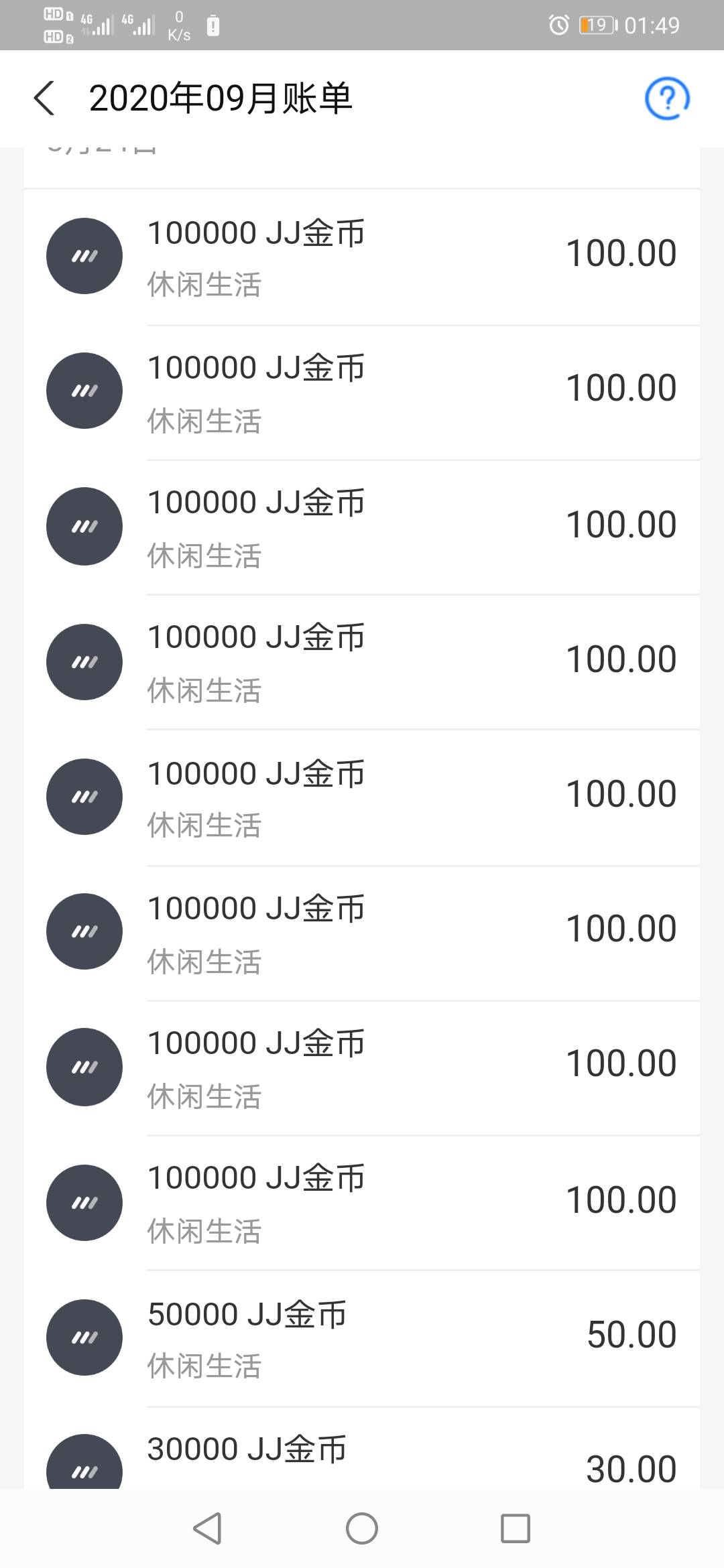Go back using the left chevron arrow
The height and width of the screenshot is (1568, 724).
coord(44,99)
